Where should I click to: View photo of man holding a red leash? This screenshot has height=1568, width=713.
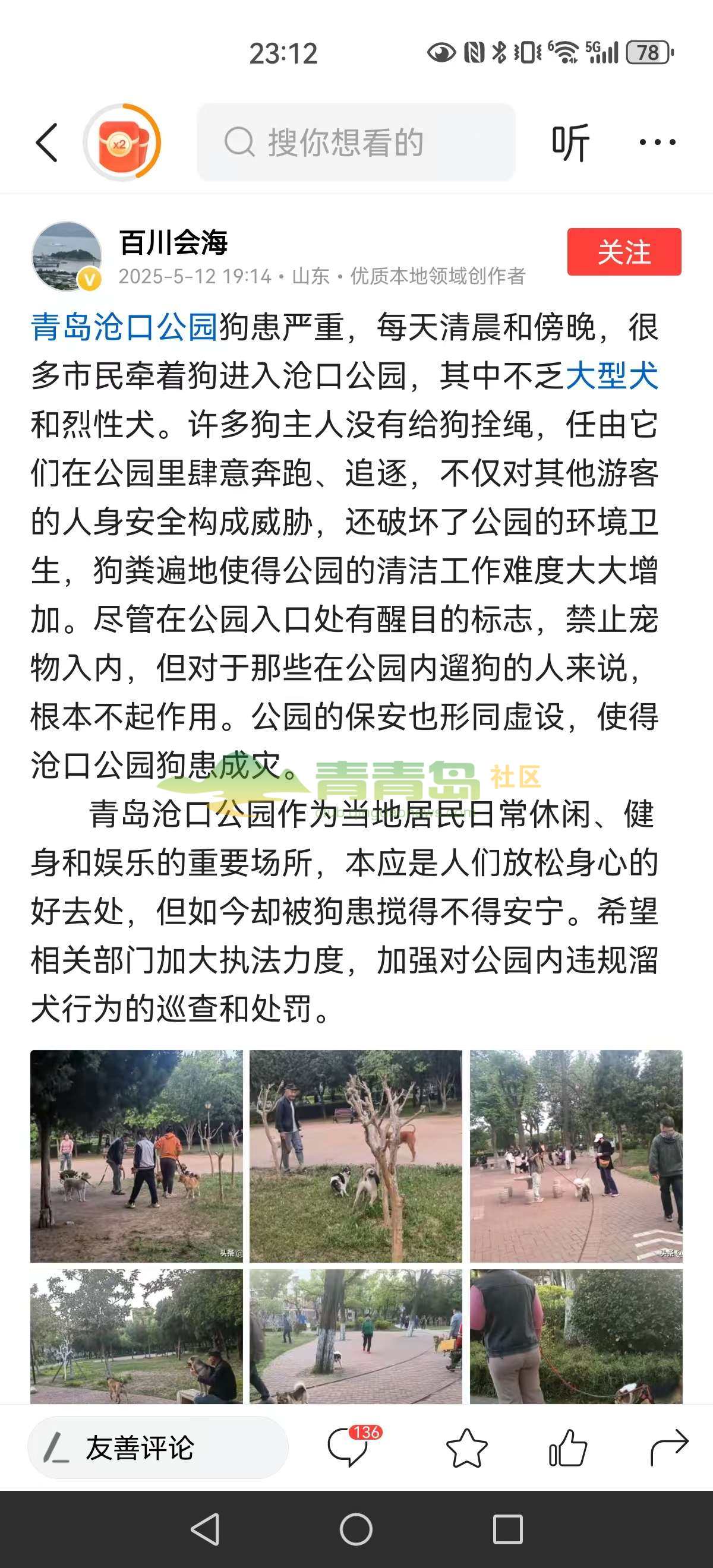pyautogui.click(x=575, y=1336)
